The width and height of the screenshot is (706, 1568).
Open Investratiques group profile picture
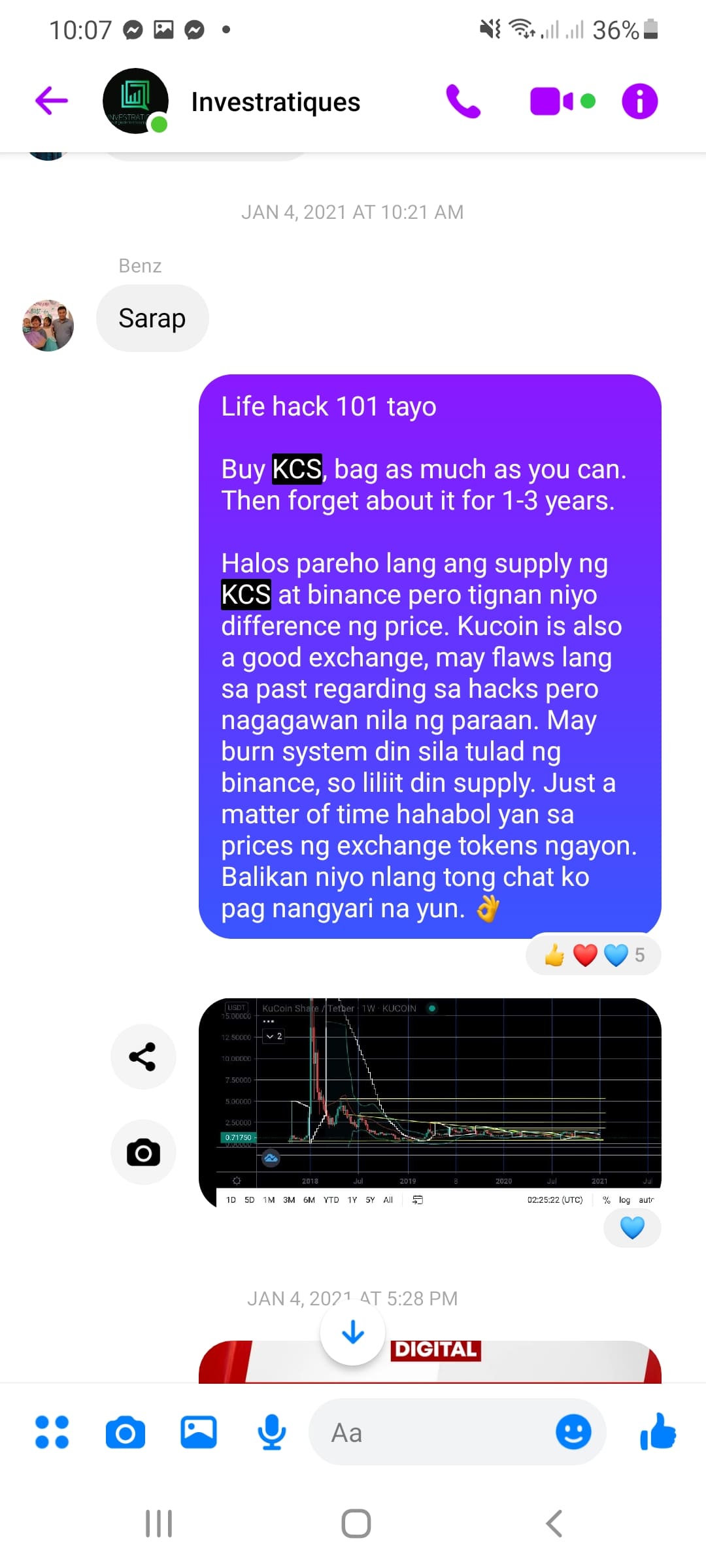click(x=135, y=101)
